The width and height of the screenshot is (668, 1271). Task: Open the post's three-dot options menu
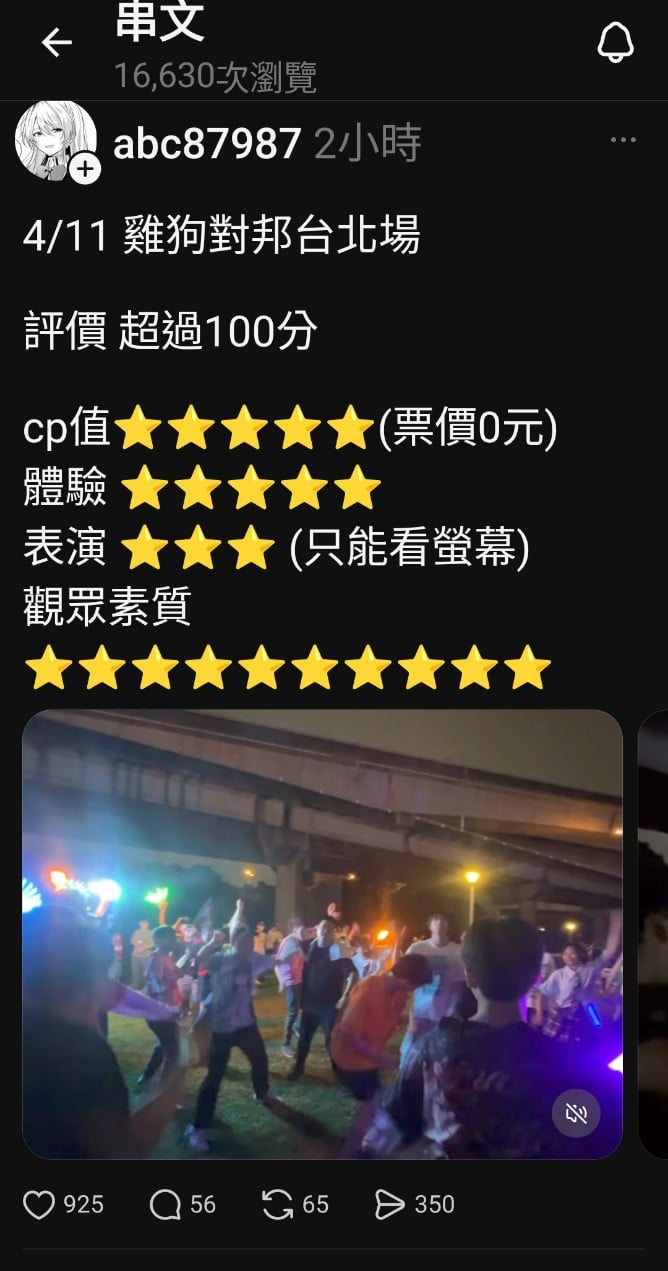tap(623, 140)
